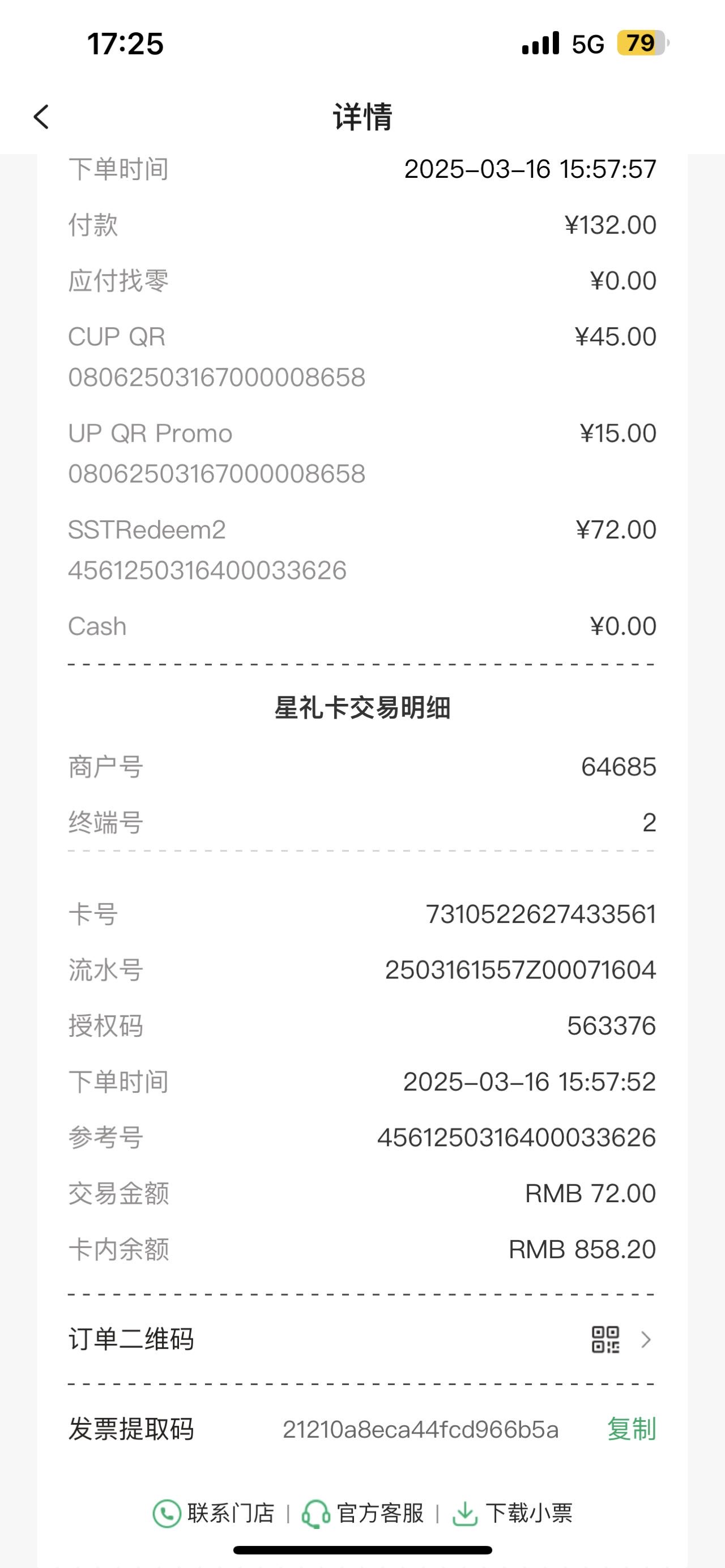Download the receipt via 下载小票
Screen dimensions: 725x1568
[x=512, y=1513]
